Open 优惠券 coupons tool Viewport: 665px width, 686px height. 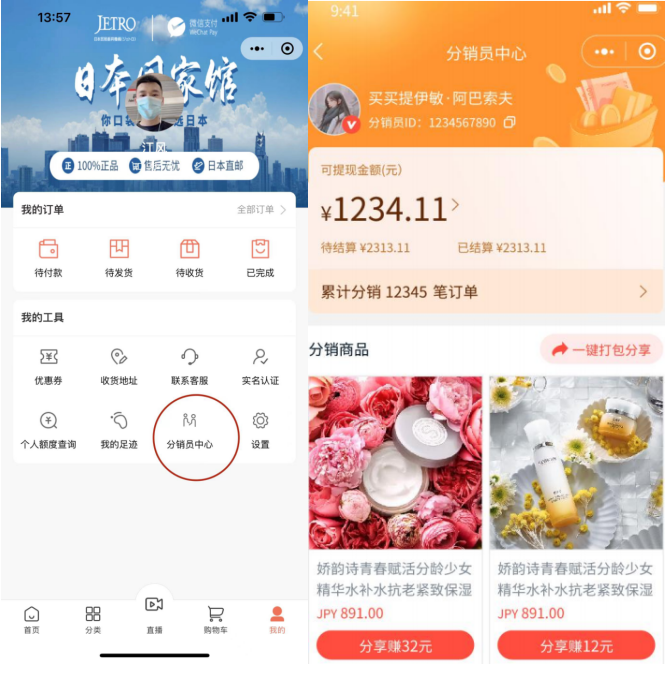tap(48, 366)
